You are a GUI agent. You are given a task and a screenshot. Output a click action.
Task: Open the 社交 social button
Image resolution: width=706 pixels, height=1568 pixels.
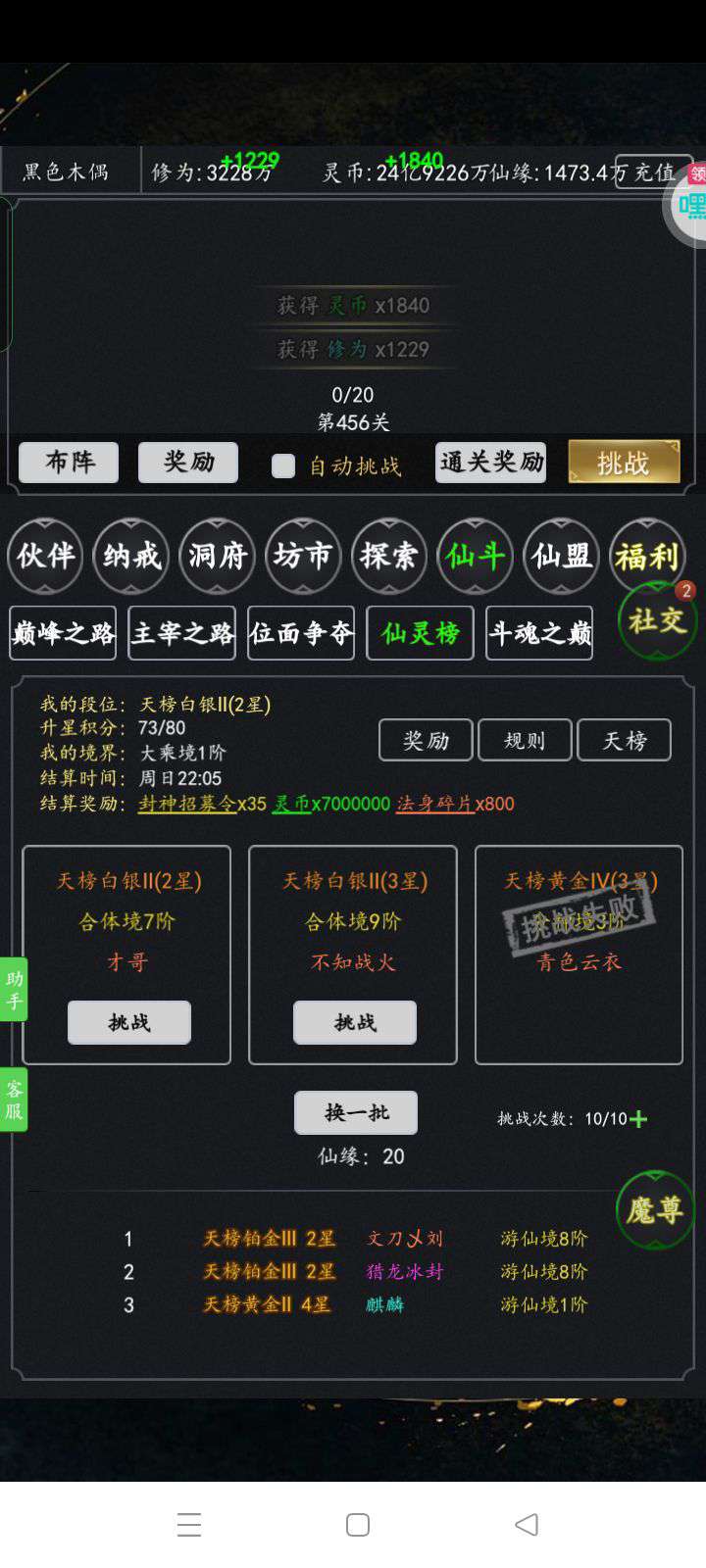pyautogui.click(x=656, y=620)
